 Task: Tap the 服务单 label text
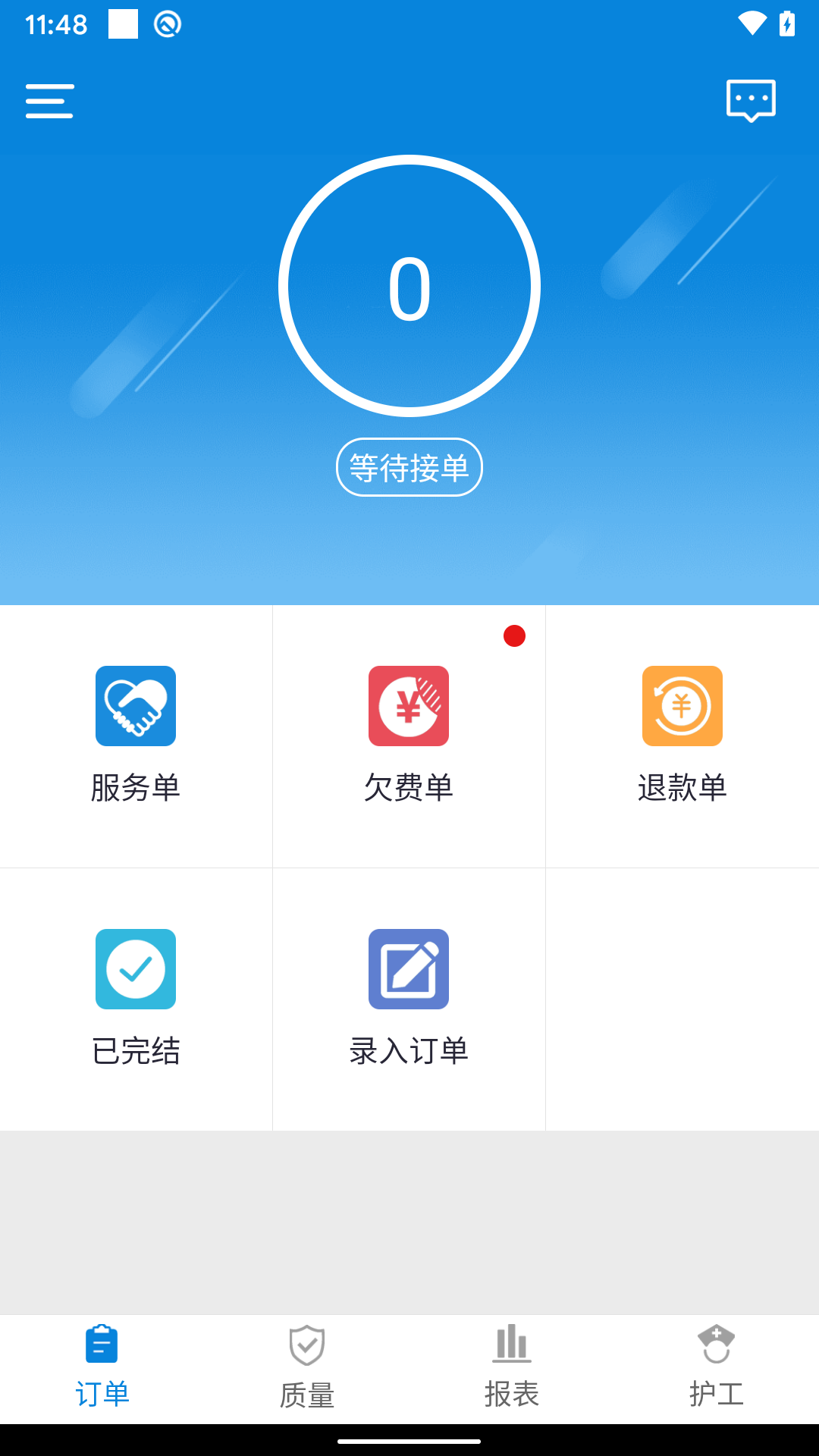tap(136, 787)
